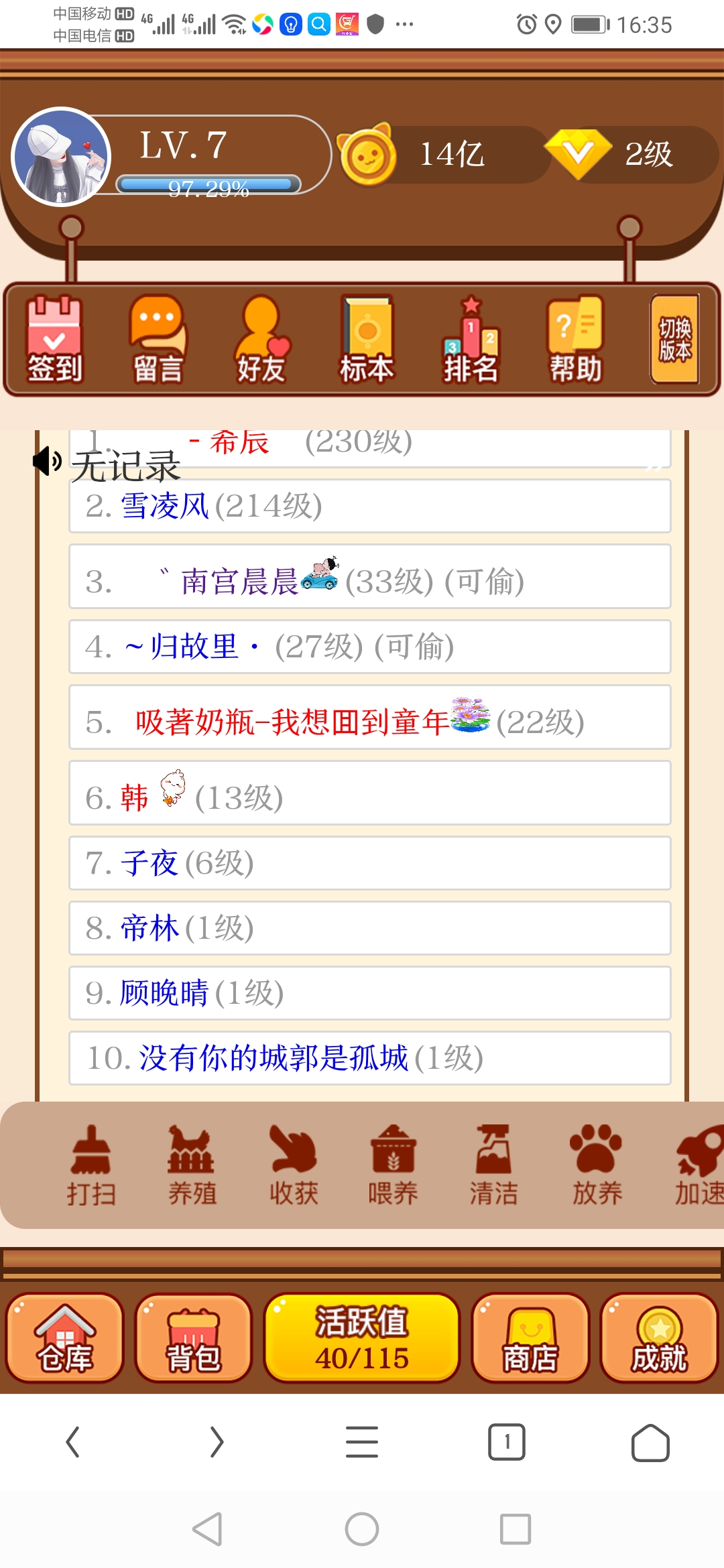The image size is (724, 1568).
Task: View the 标本 specimen book
Action: pyautogui.click(x=365, y=338)
